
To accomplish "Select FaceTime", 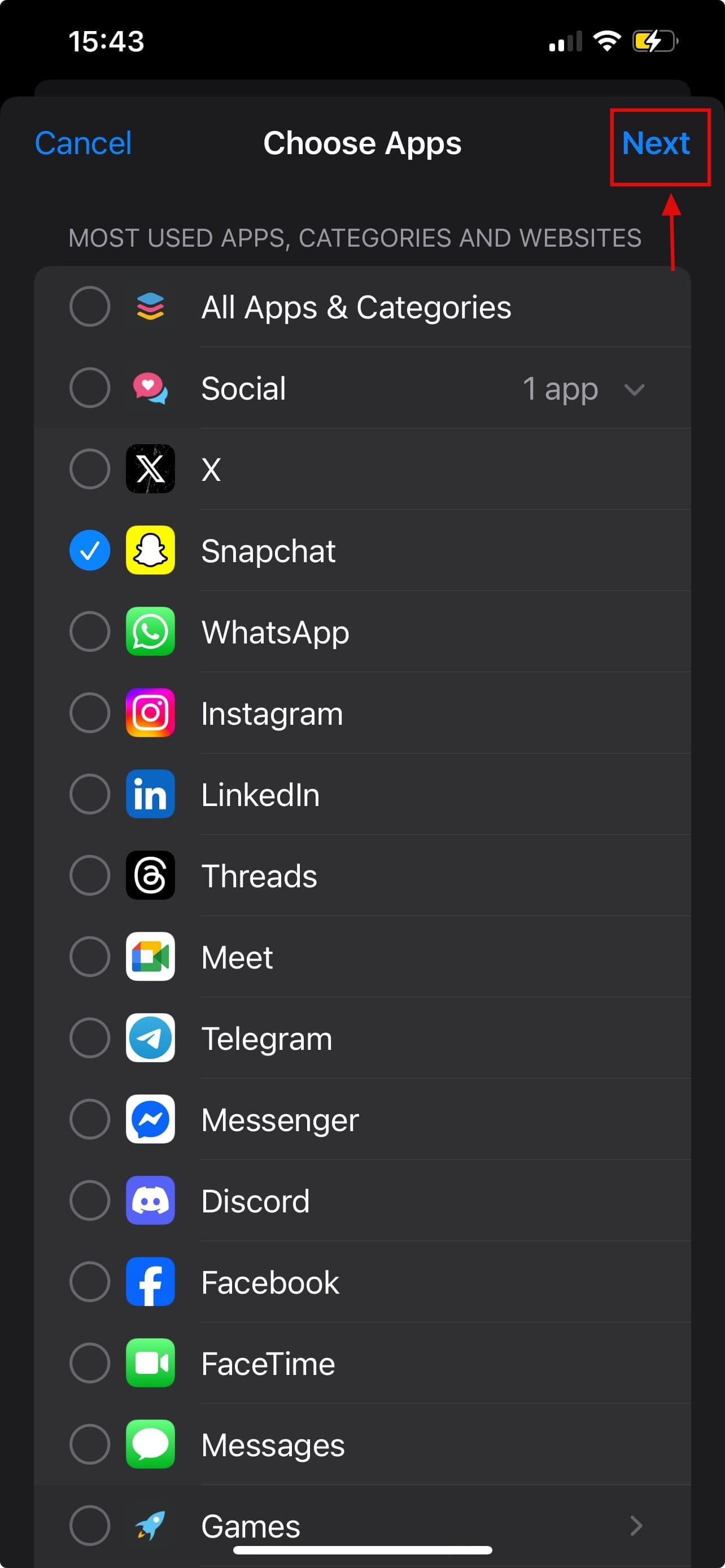I will click(x=89, y=1363).
